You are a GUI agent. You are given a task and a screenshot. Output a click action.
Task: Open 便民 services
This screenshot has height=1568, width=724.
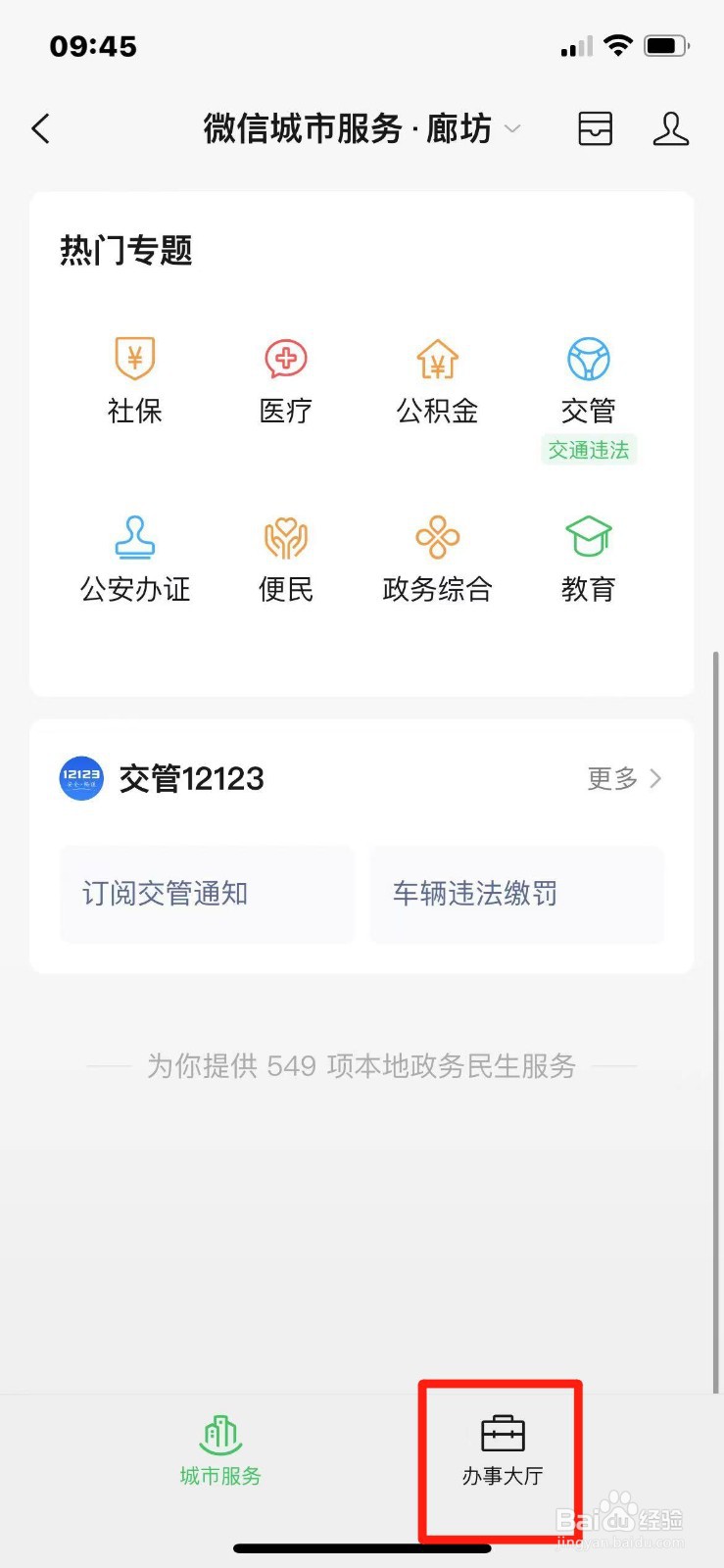pos(286,560)
